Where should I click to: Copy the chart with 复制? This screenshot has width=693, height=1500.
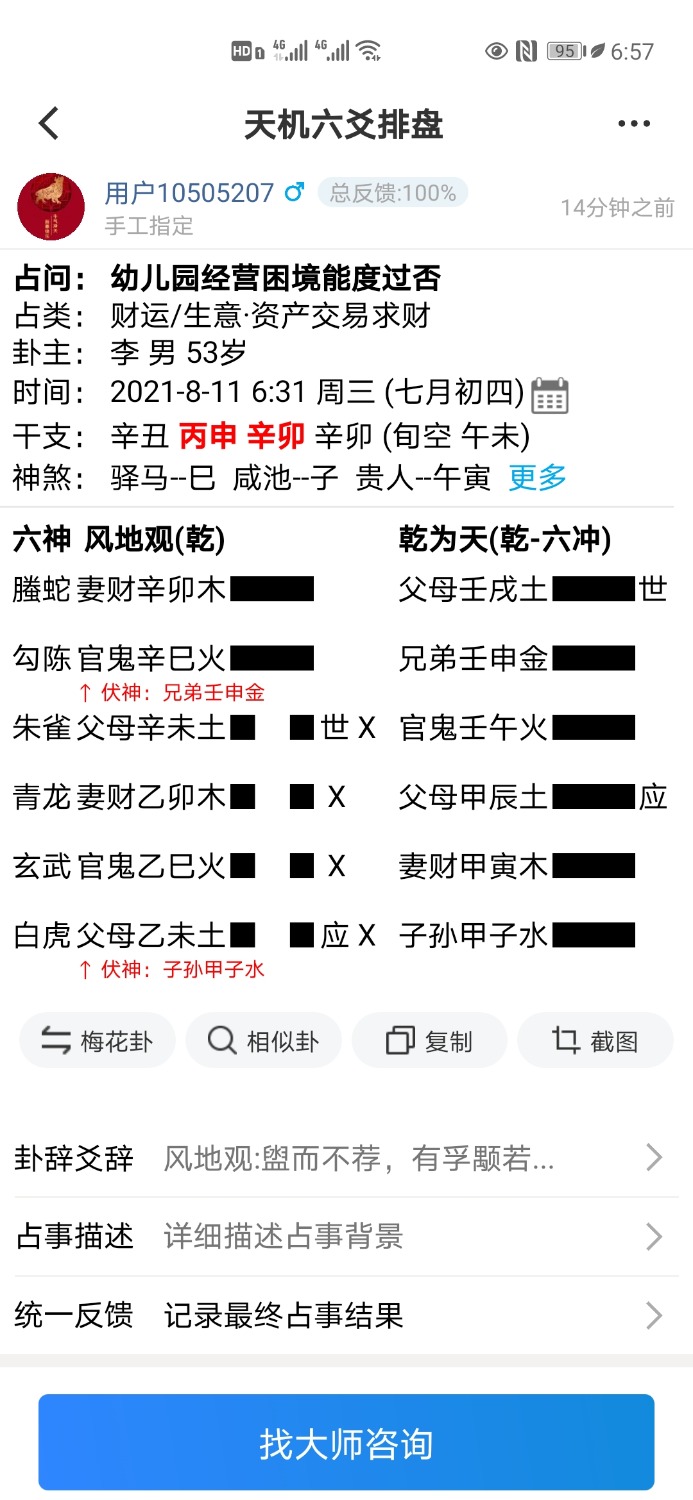[x=429, y=1041]
